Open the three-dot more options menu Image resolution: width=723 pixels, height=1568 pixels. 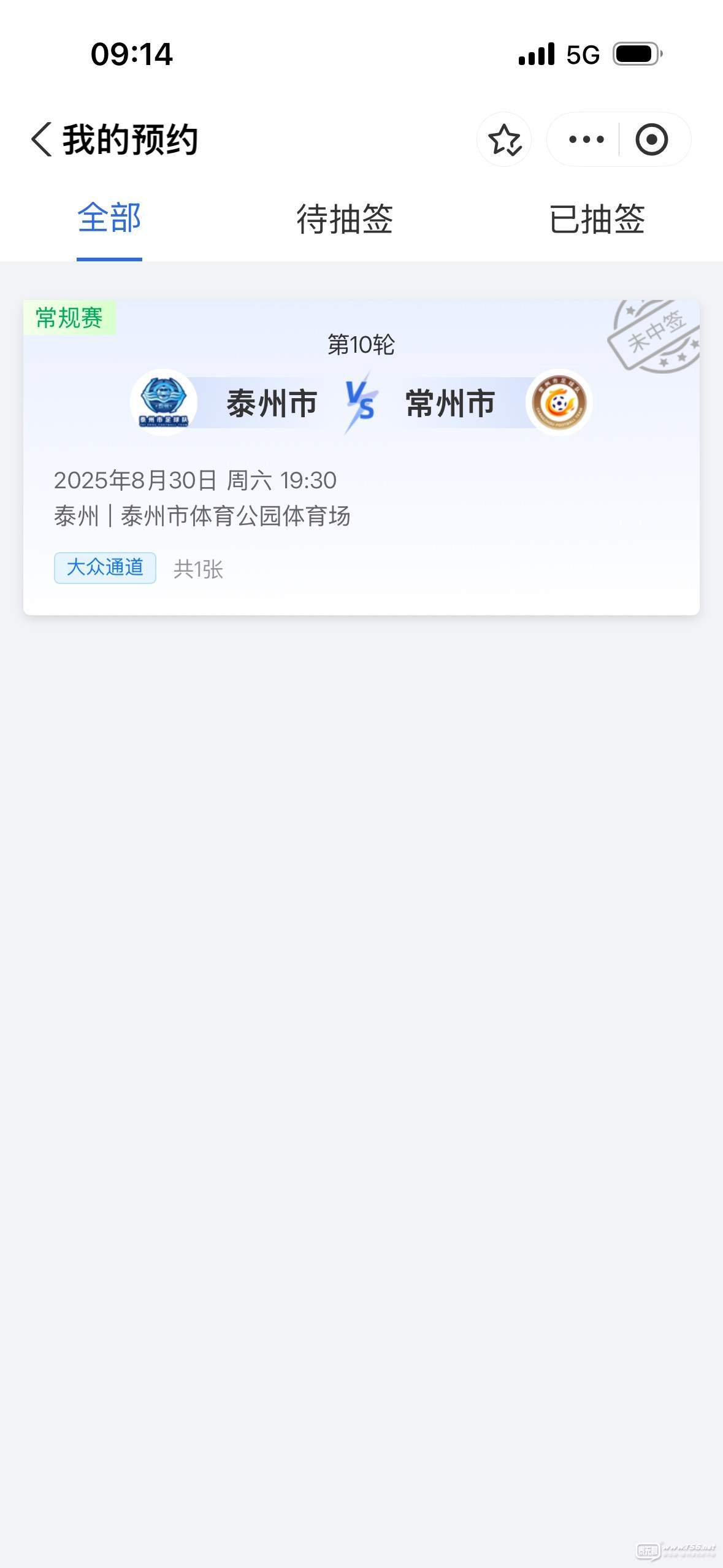tap(586, 139)
